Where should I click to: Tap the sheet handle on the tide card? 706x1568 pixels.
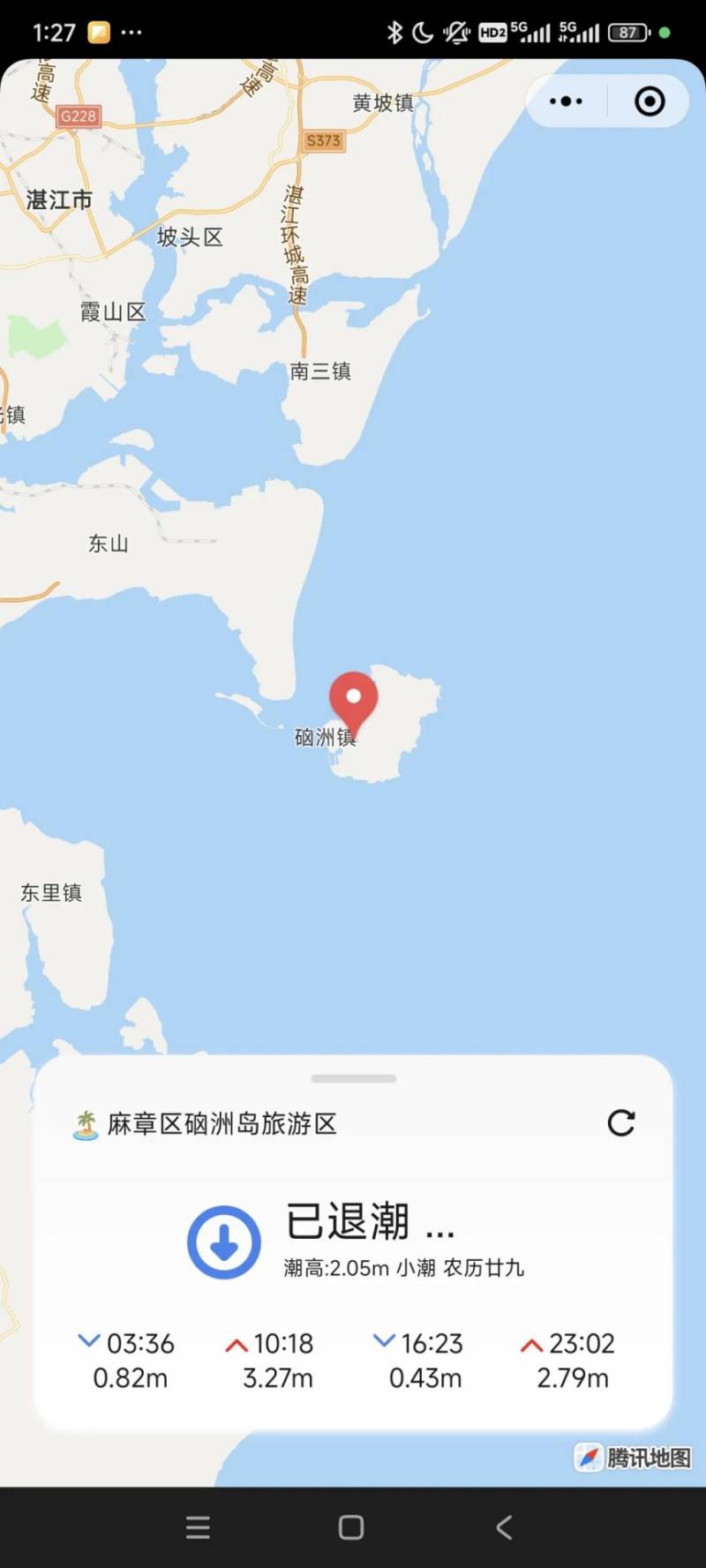pyautogui.click(x=354, y=1078)
